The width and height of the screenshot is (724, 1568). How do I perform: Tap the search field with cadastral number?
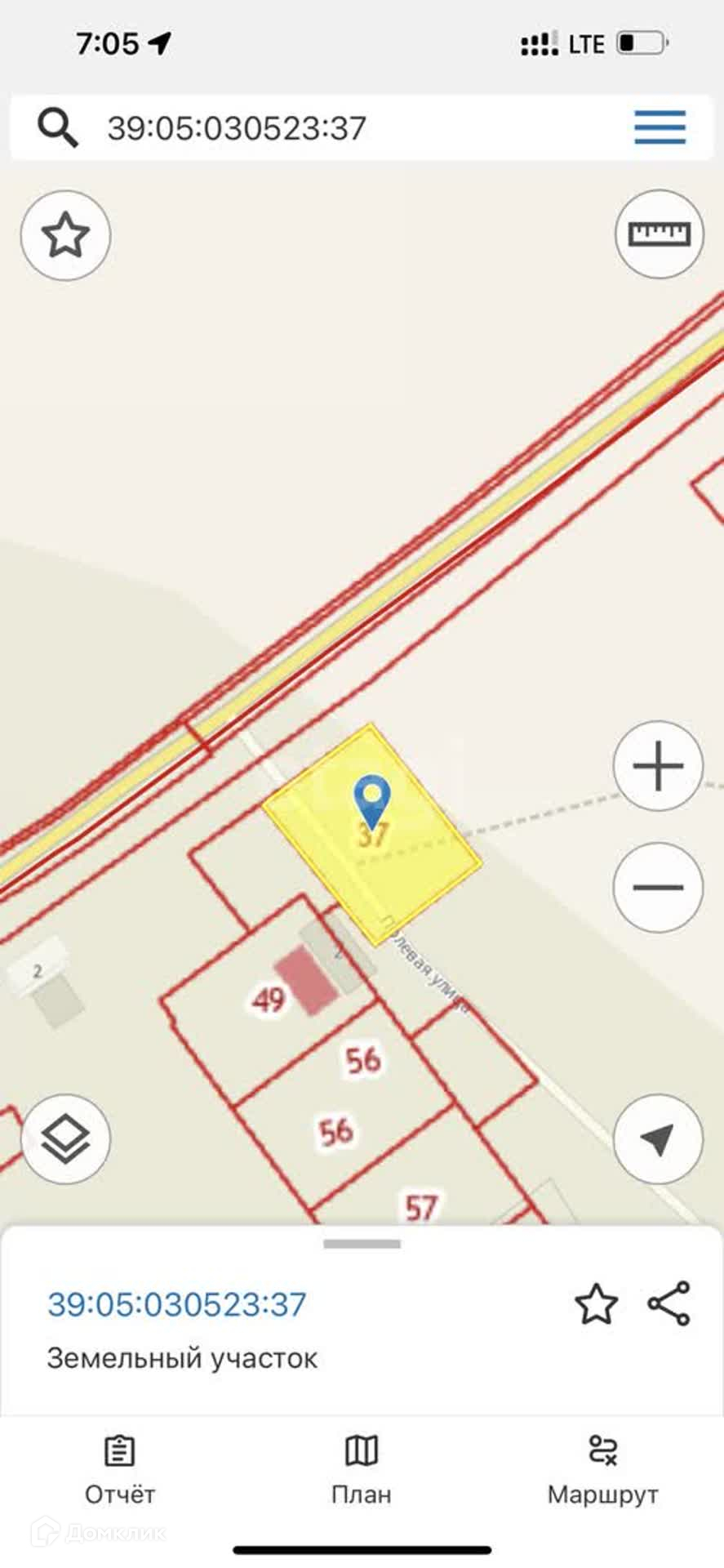pyautogui.click(x=326, y=128)
